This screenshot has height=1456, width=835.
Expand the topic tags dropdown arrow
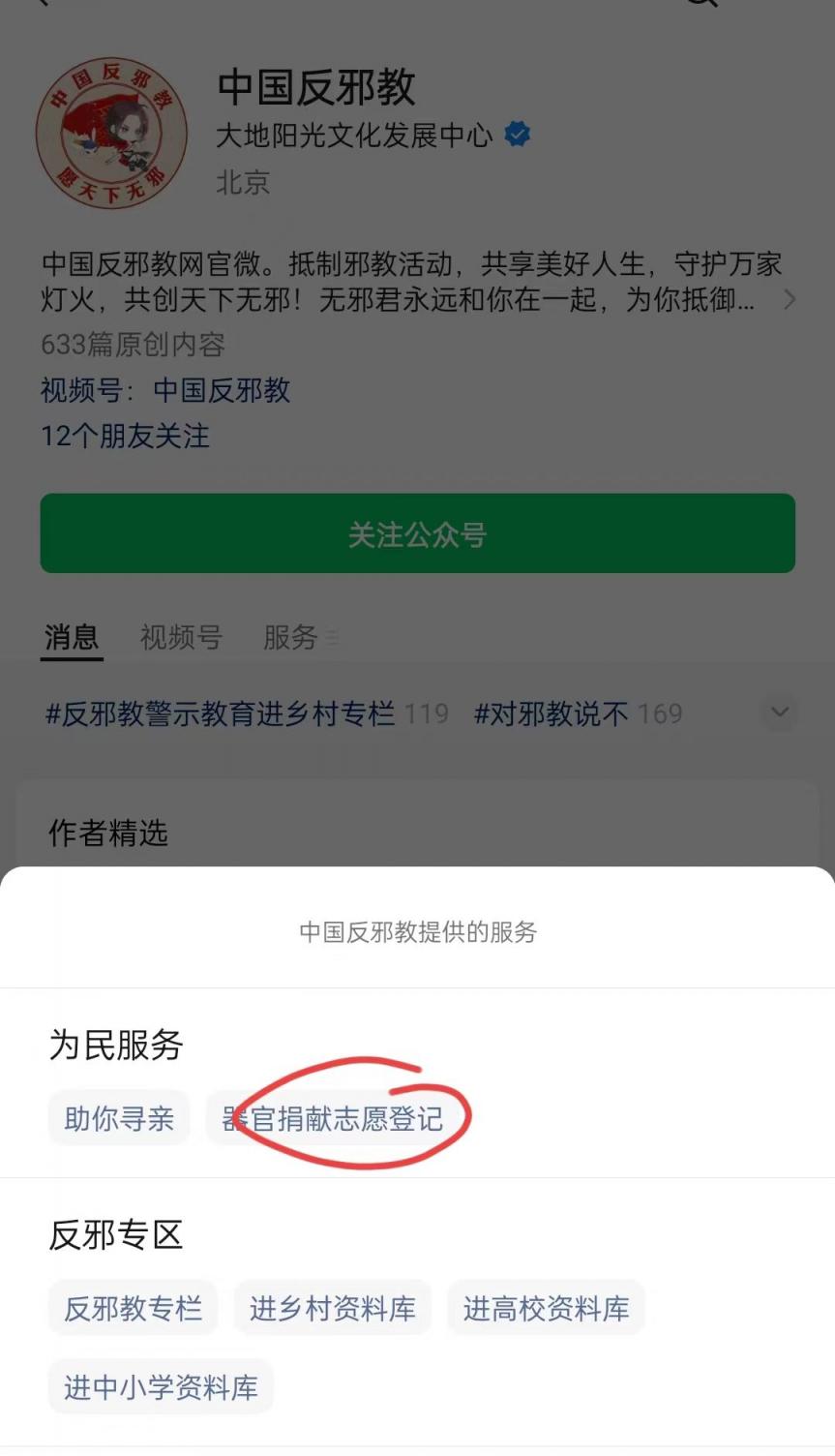point(780,713)
